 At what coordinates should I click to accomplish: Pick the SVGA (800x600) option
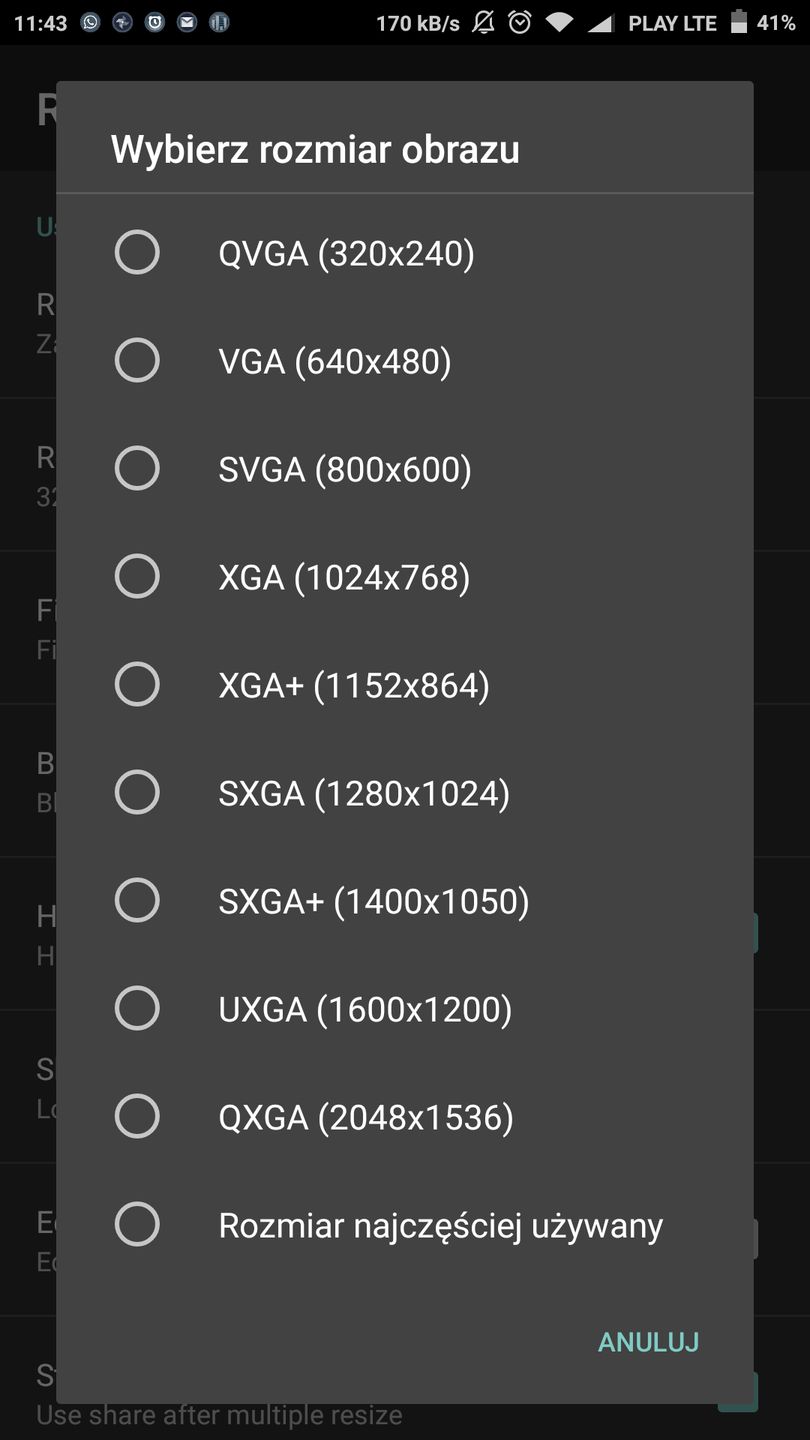click(137, 469)
